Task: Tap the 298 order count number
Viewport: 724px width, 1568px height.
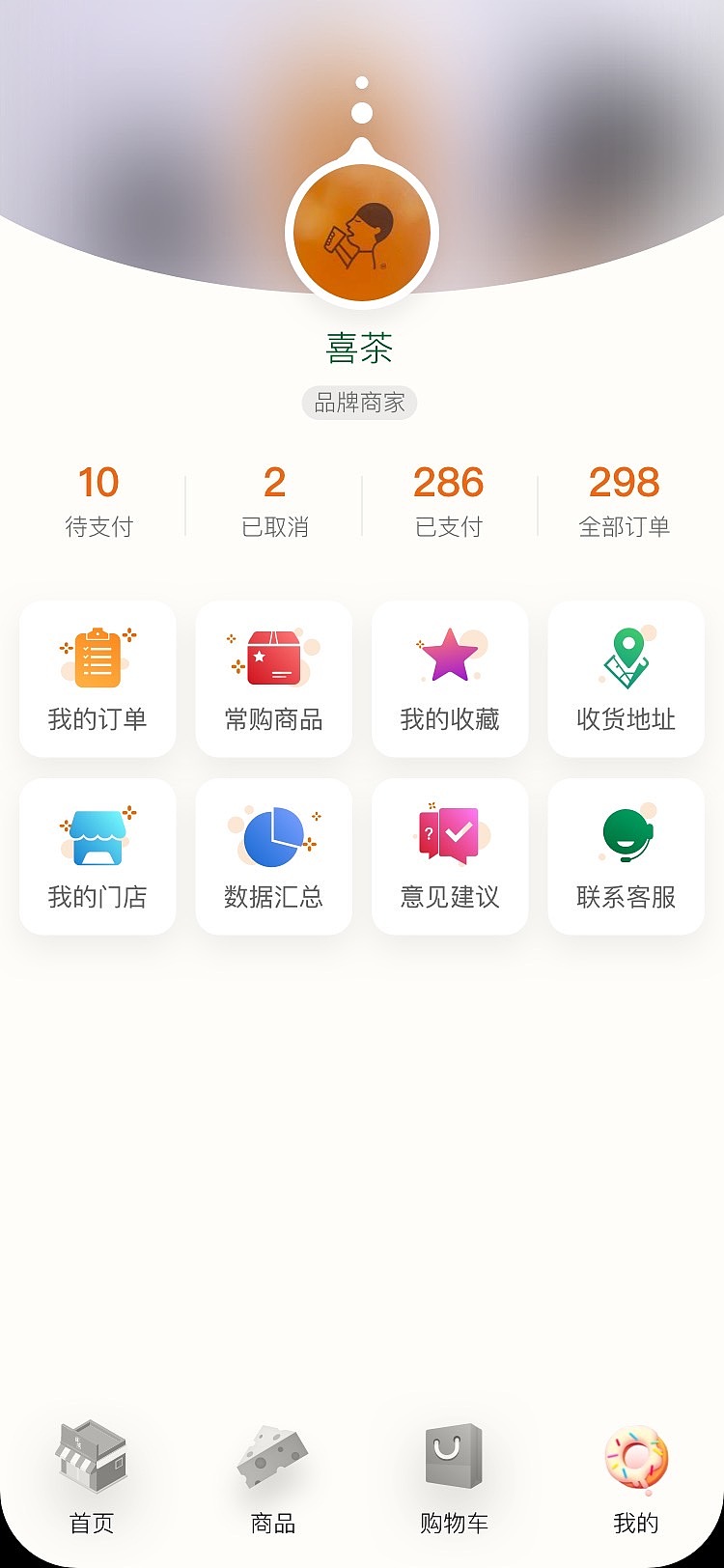Action: click(624, 481)
